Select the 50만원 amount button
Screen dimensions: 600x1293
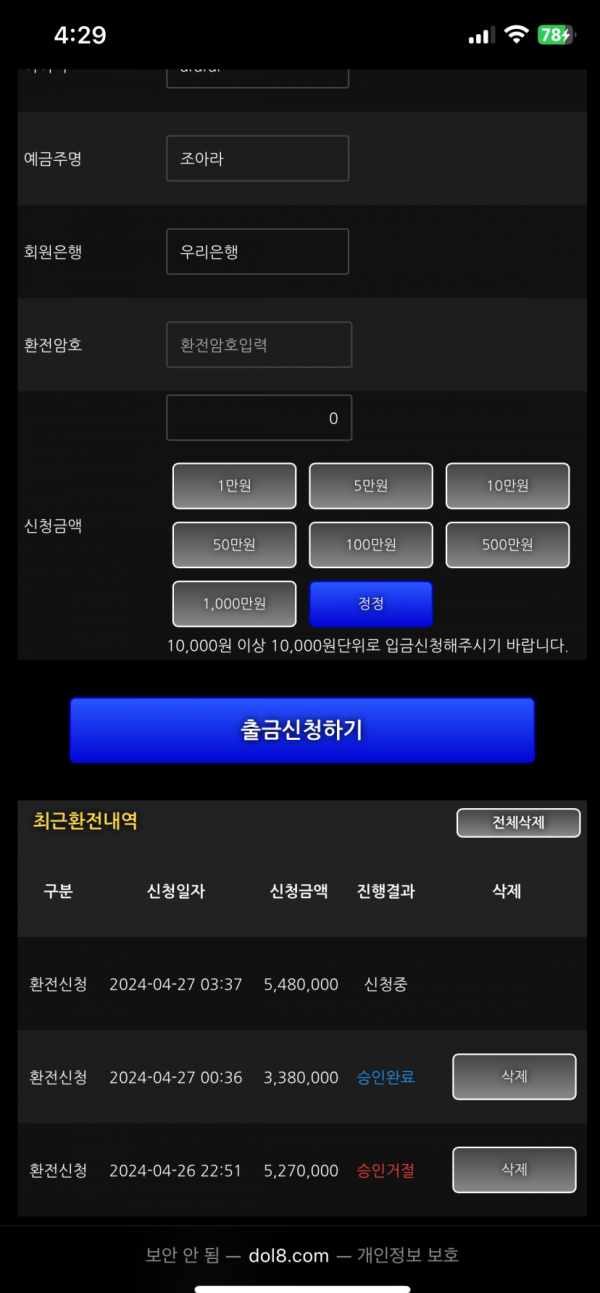point(234,545)
